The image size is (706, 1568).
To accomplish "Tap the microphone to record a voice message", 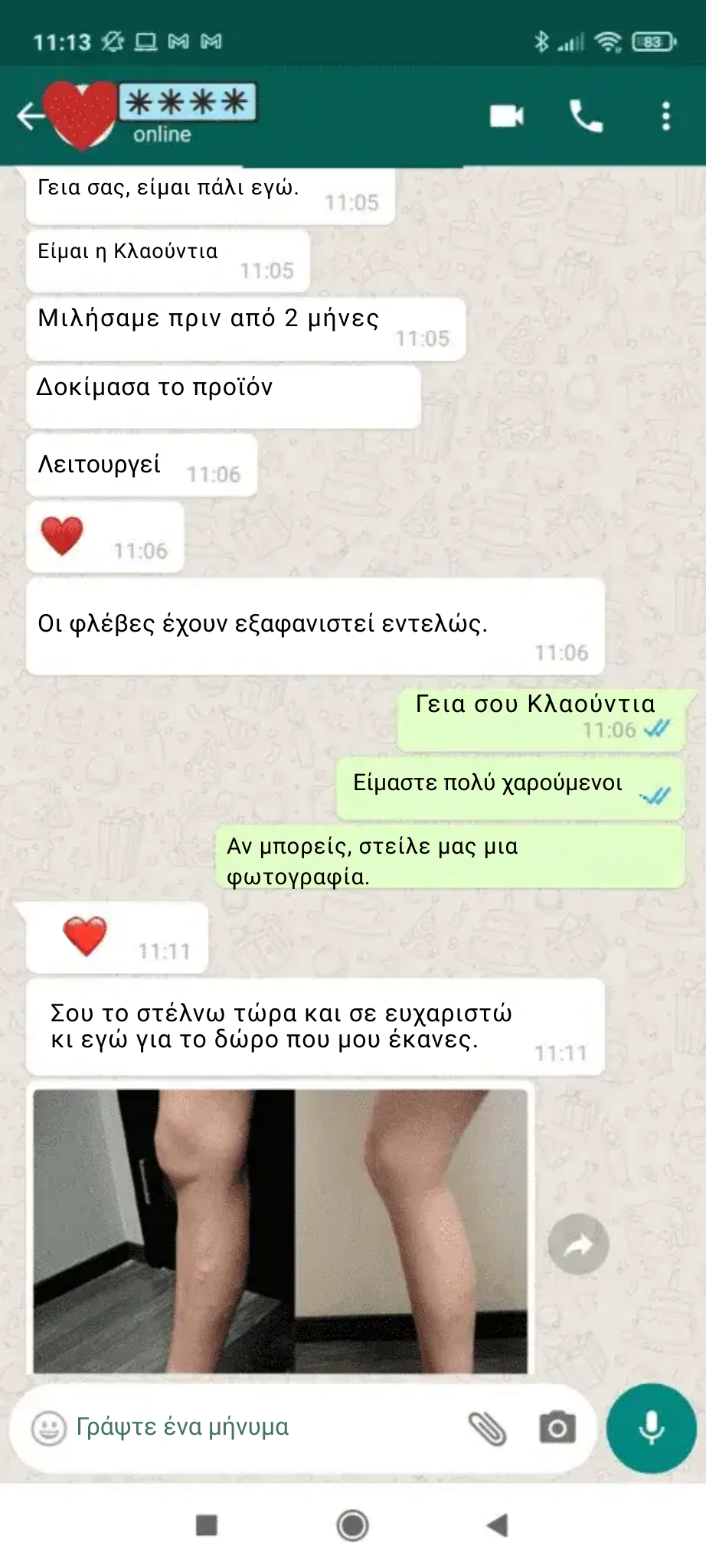I will (x=652, y=1428).
